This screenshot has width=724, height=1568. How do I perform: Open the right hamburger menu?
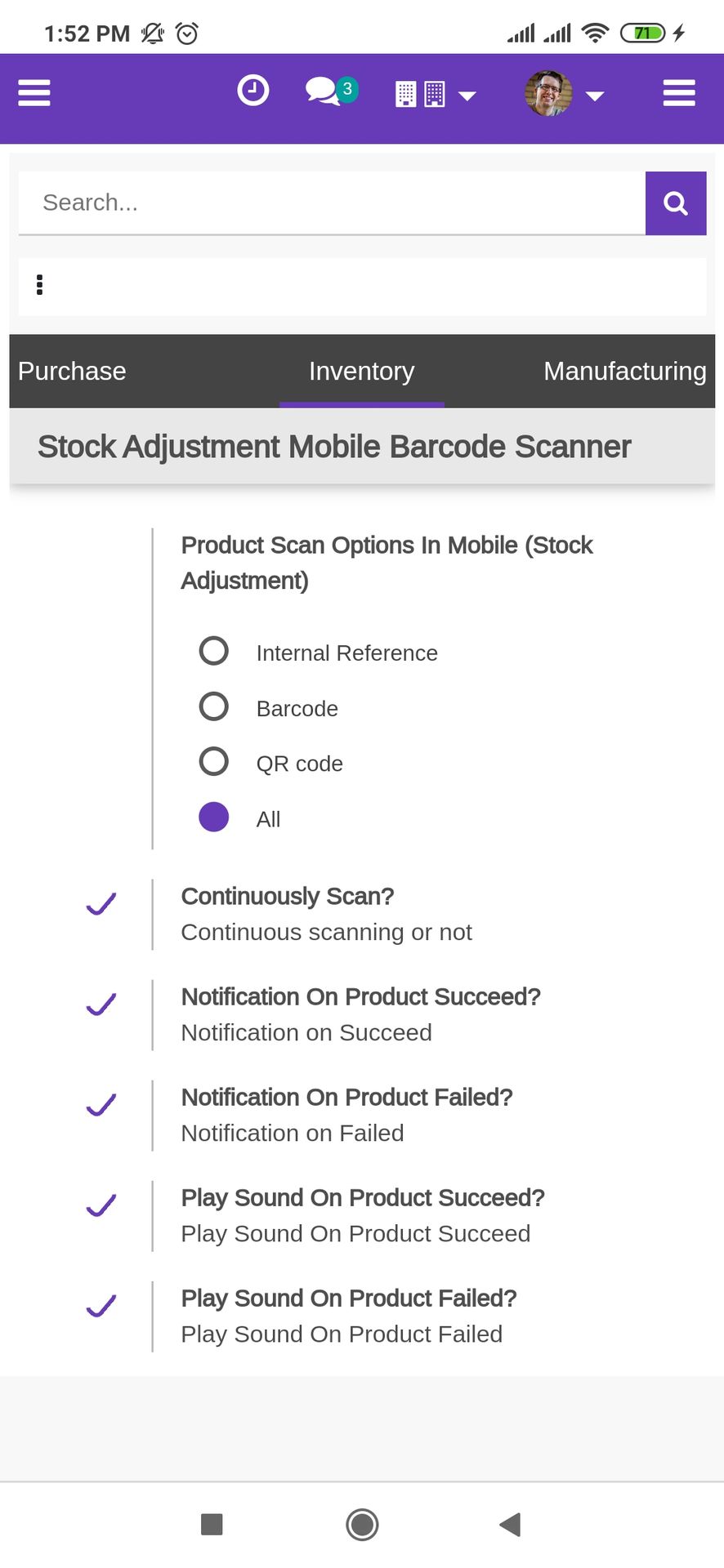point(679,93)
